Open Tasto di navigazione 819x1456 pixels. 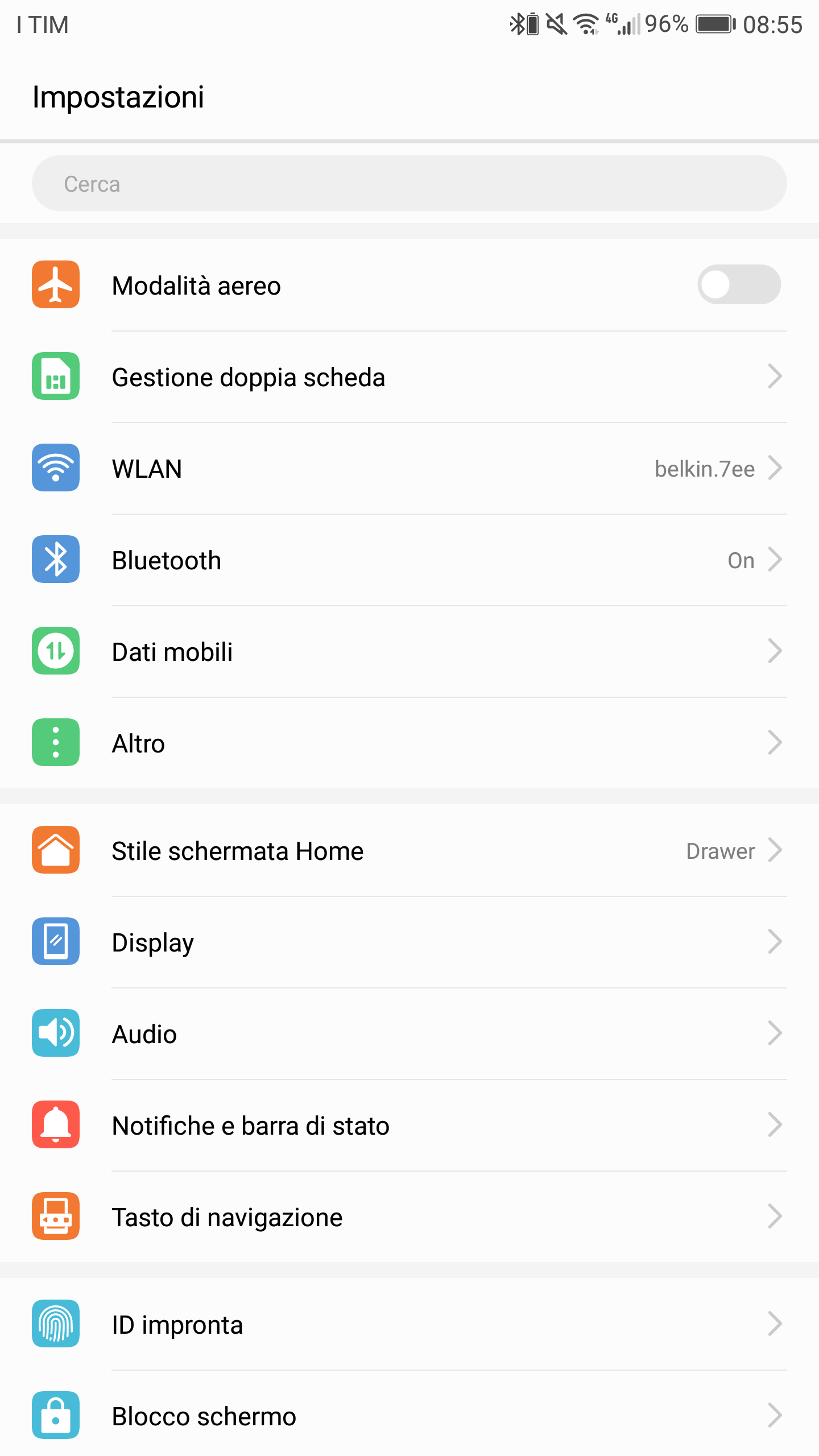click(x=409, y=1217)
